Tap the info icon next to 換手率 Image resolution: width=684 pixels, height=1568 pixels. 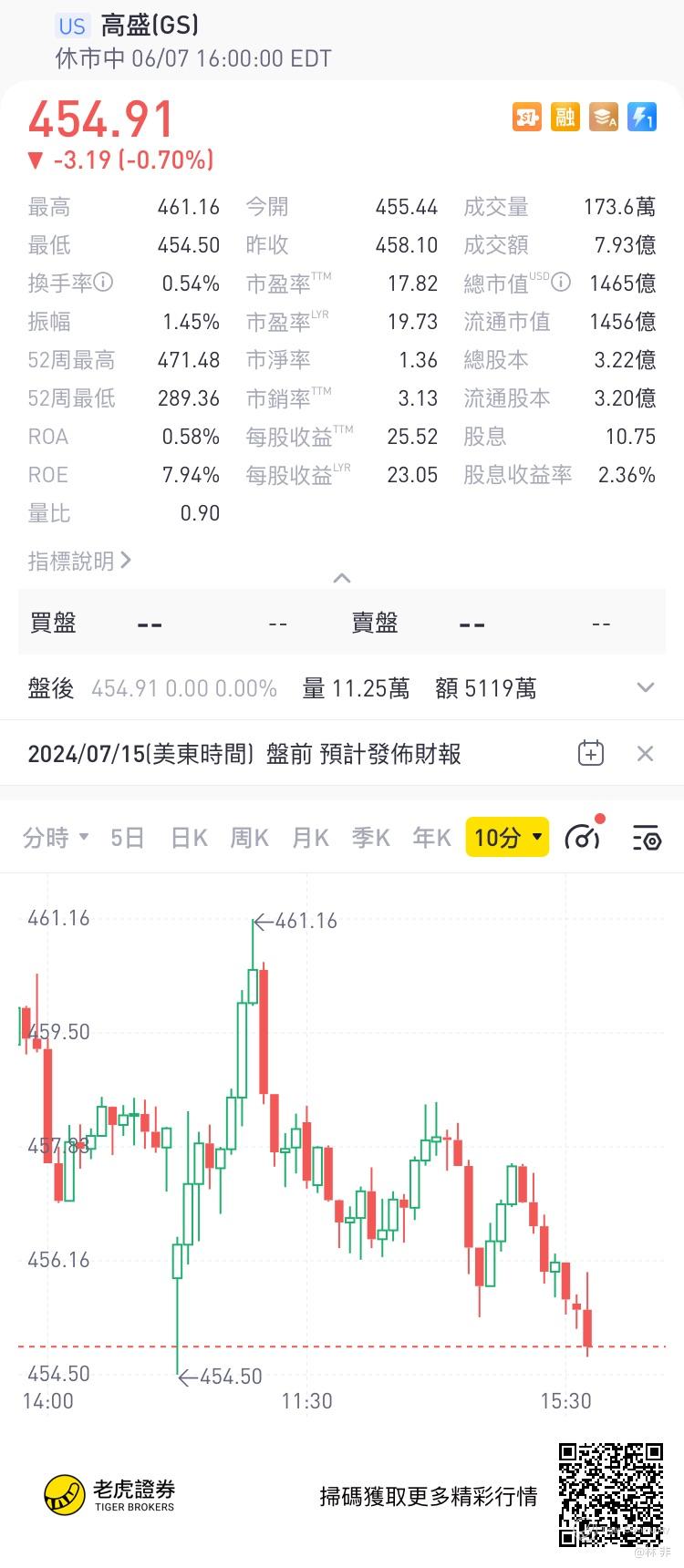(x=104, y=283)
